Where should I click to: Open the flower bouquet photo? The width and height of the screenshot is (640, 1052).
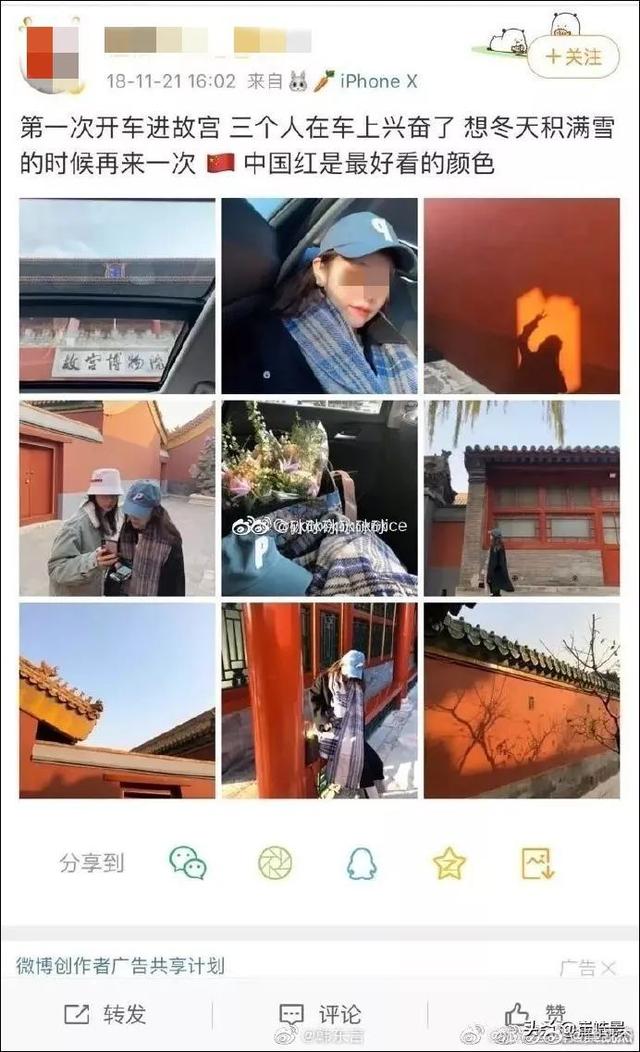[320, 498]
